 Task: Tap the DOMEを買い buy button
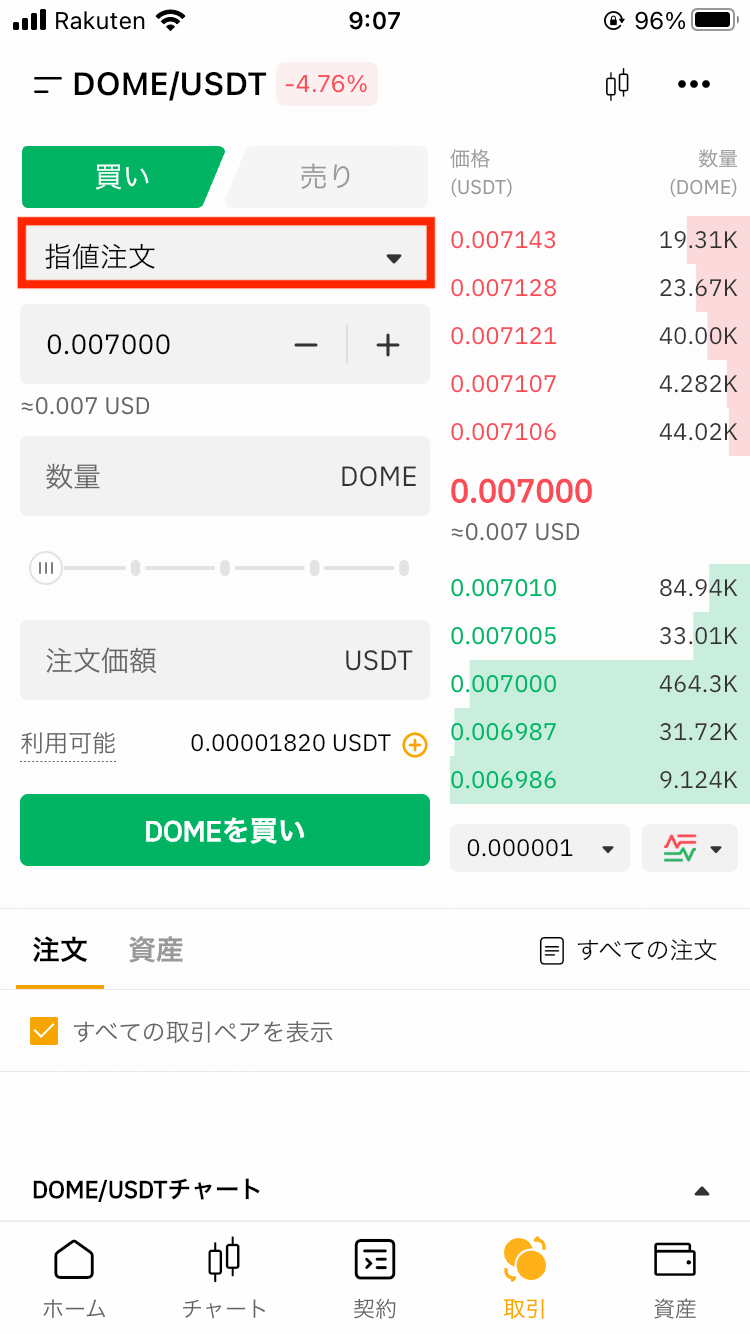coord(225,830)
